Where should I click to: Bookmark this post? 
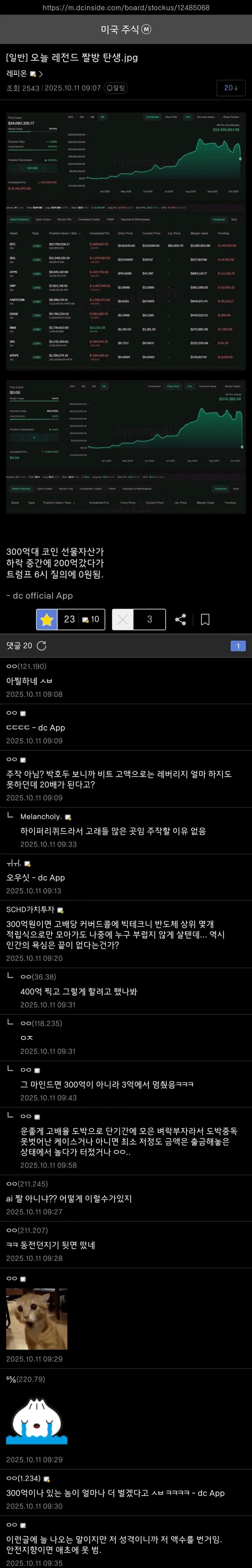click(205, 619)
